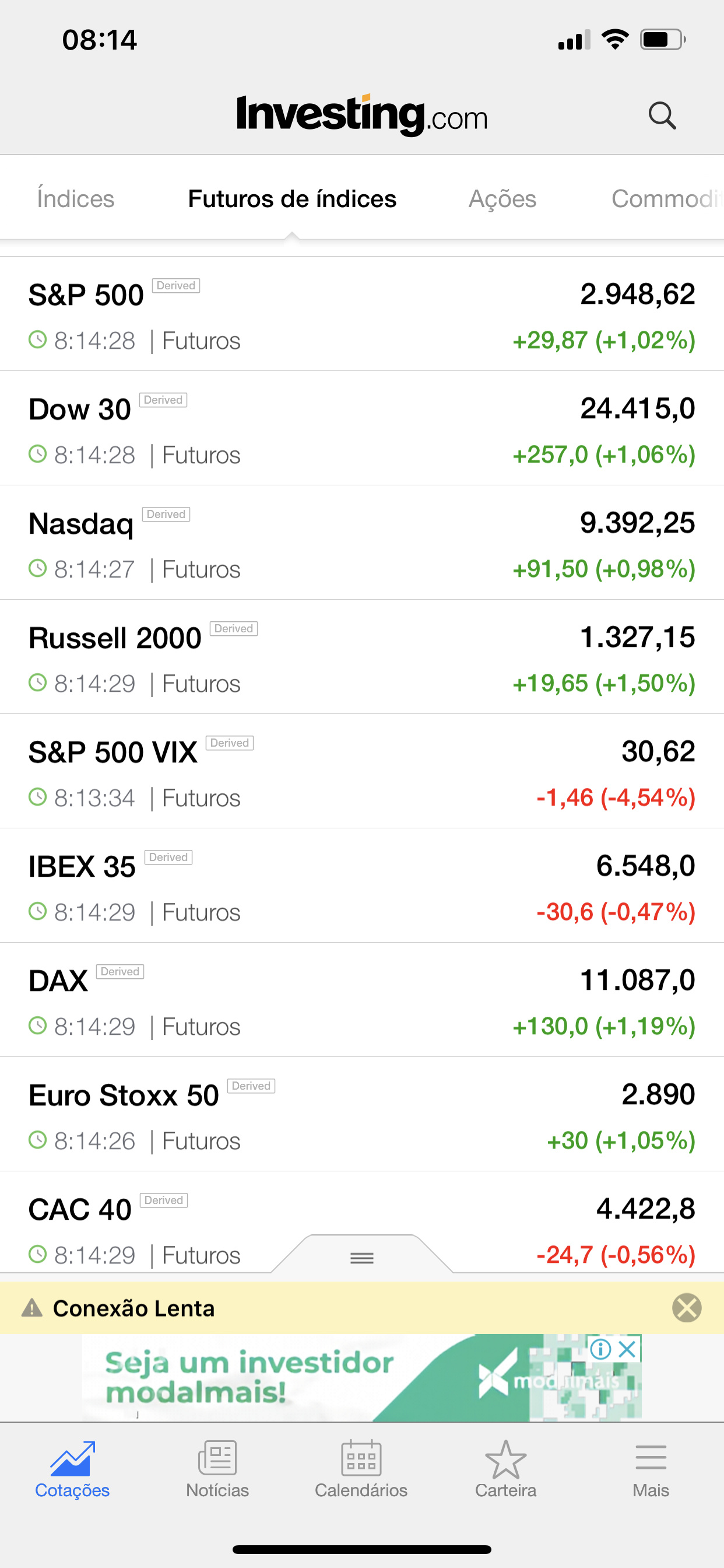Expand the bottom drawer handle
The width and height of the screenshot is (724, 1568).
tap(362, 1256)
